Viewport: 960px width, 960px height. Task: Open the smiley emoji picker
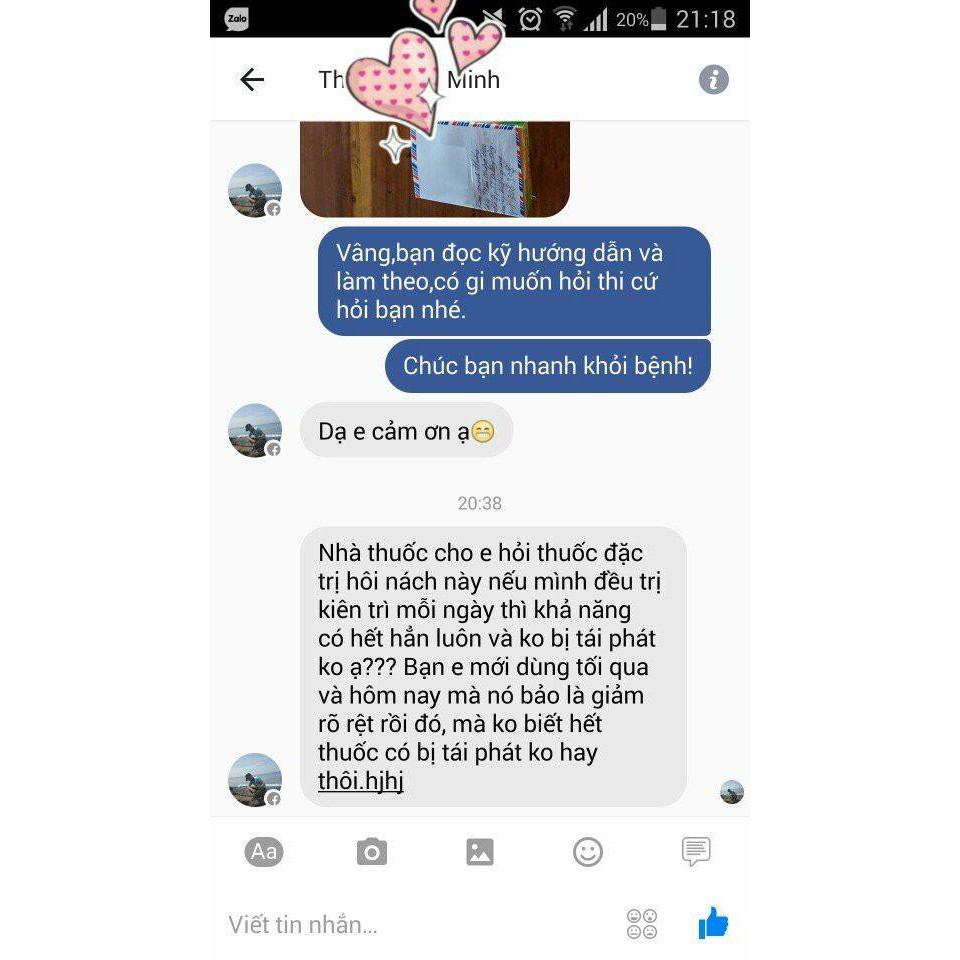pyautogui.click(x=588, y=851)
